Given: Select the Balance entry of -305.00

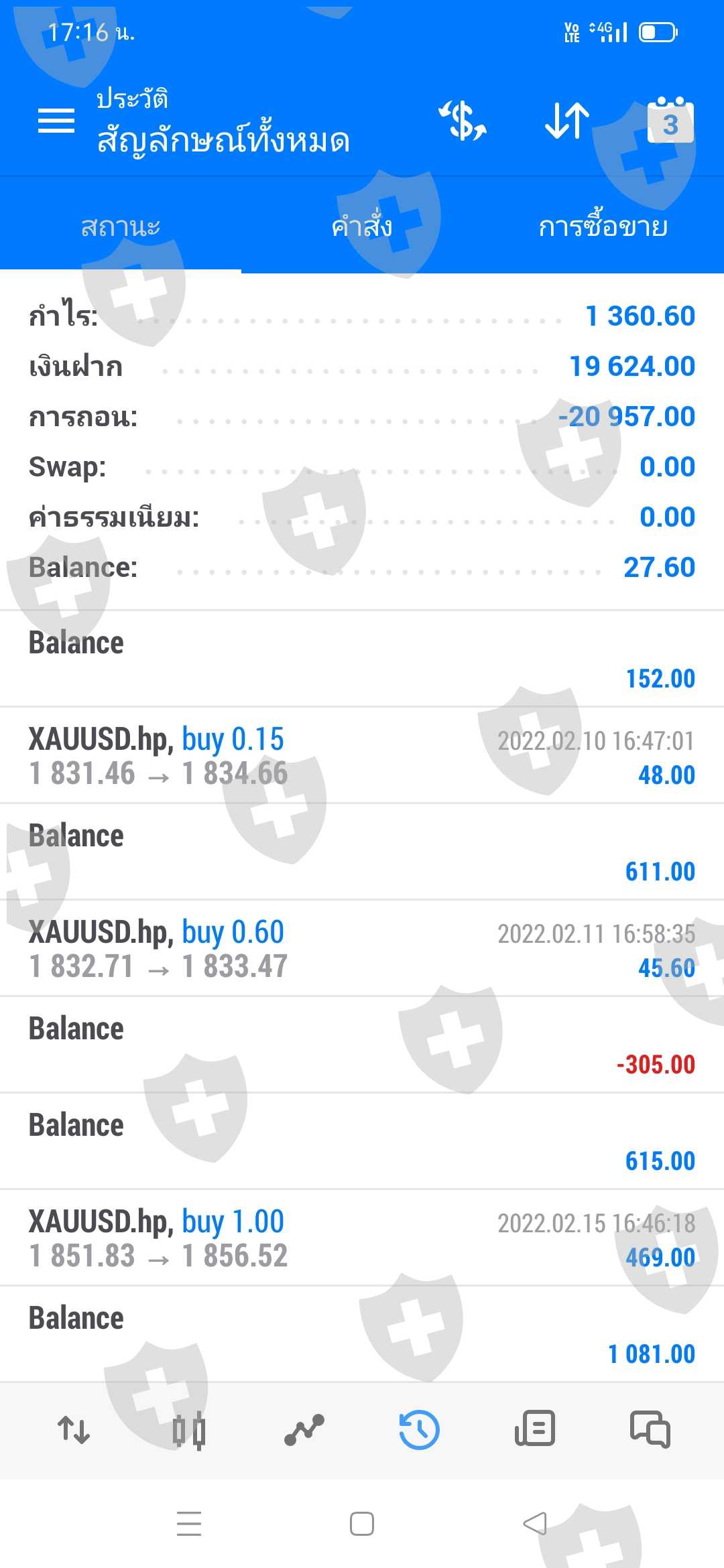Looking at the screenshot, I should (x=362, y=1045).
